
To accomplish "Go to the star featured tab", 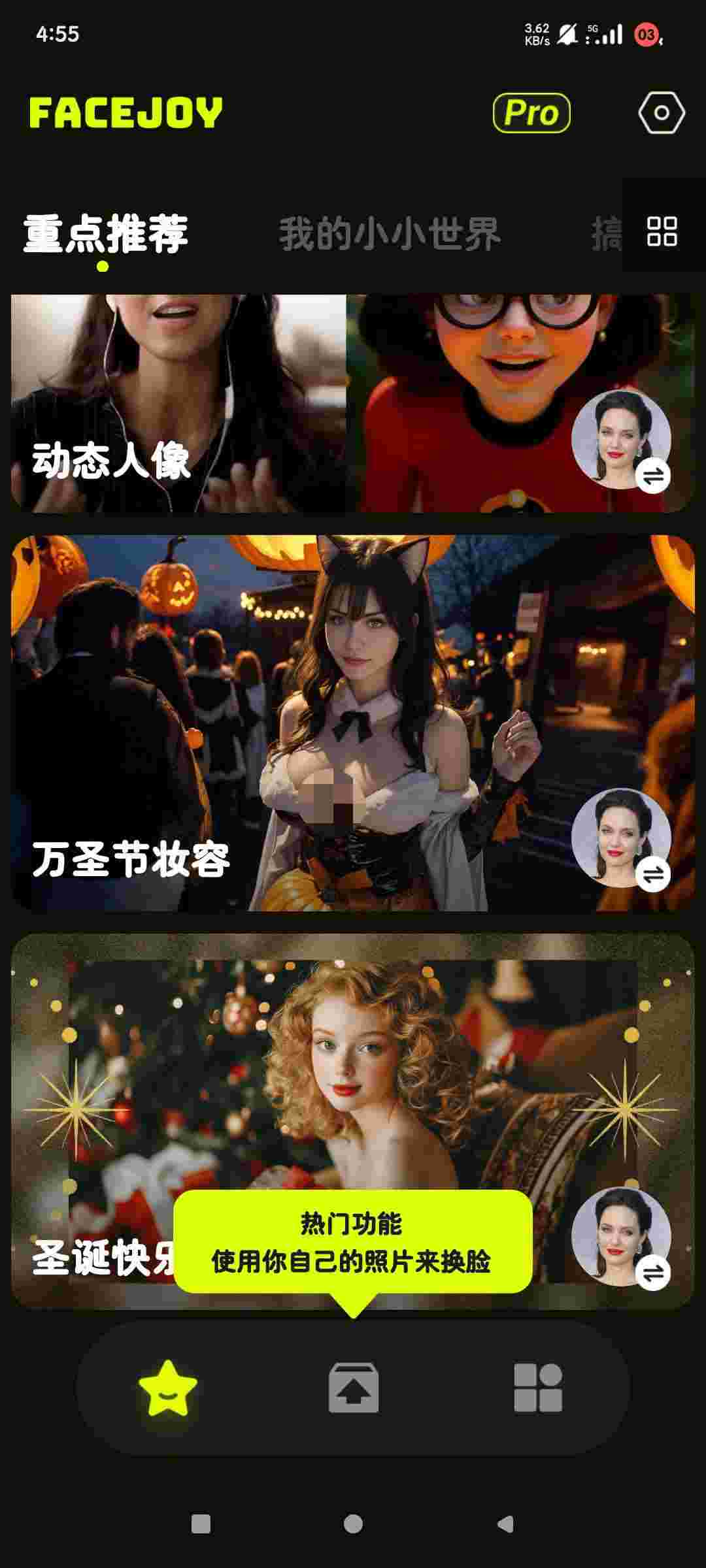I will tap(168, 1388).
